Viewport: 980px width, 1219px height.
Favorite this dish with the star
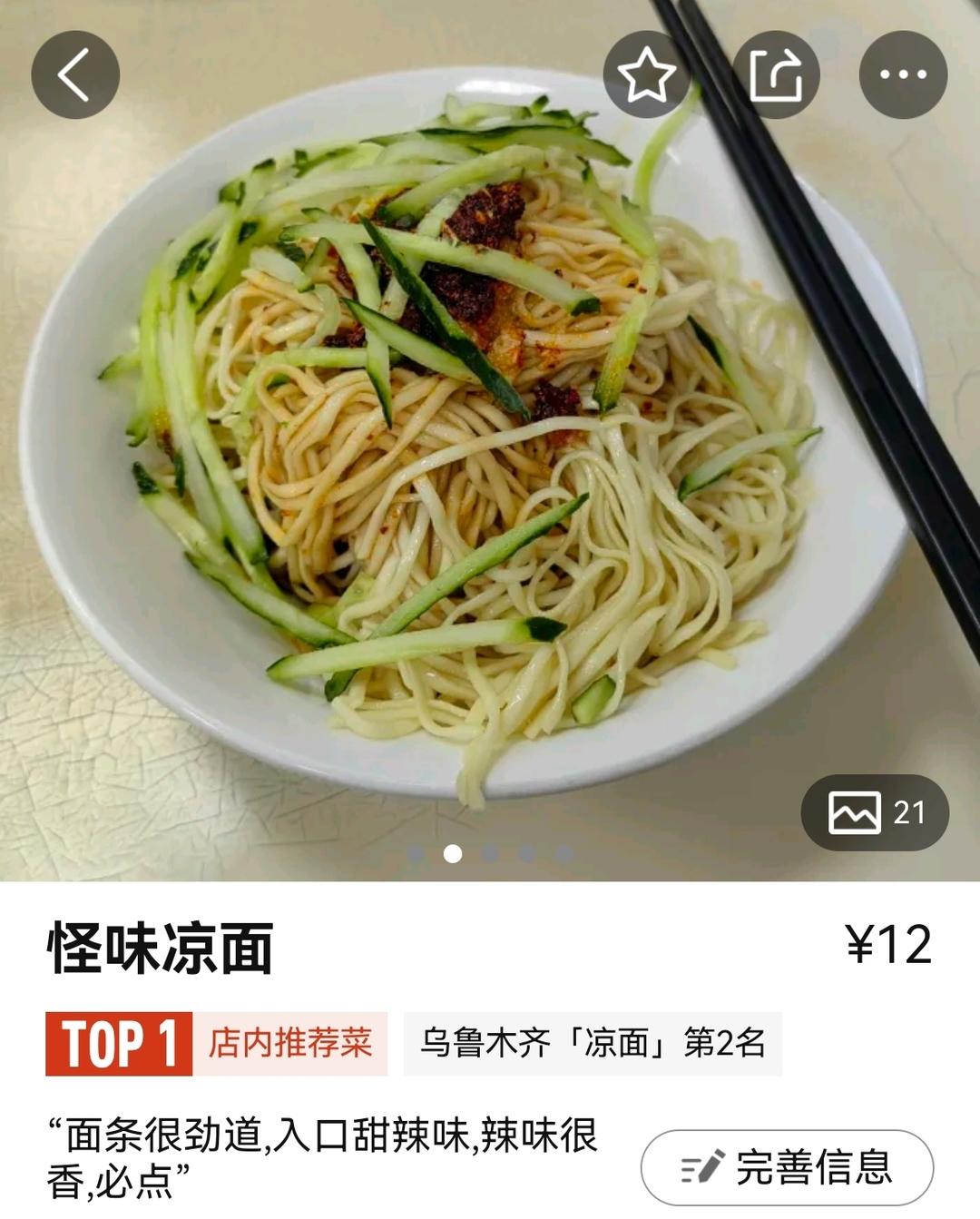click(x=646, y=74)
